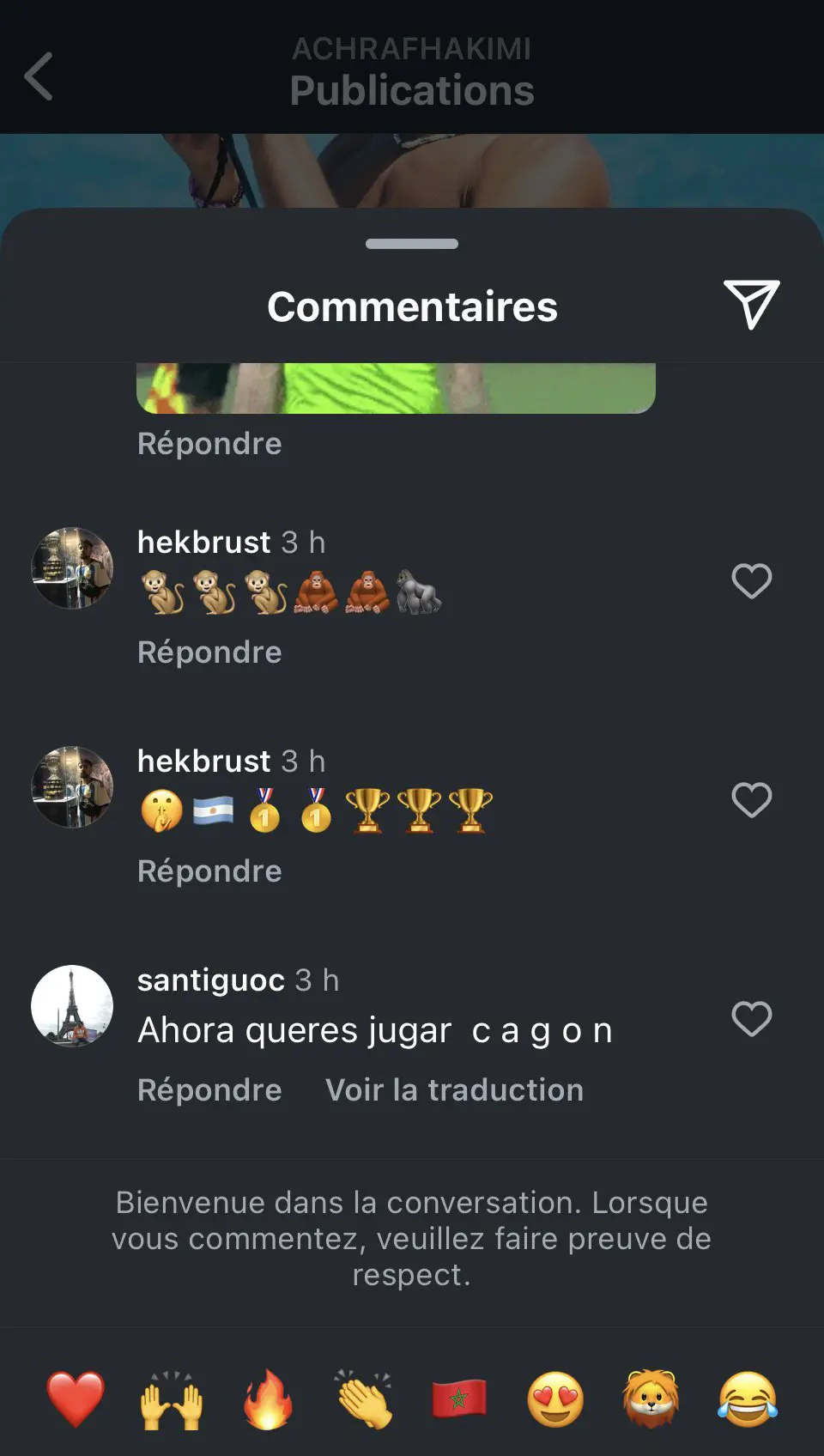Insert the Morocco flag quick emoji
Image resolution: width=824 pixels, height=1456 pixels.
459,1399
